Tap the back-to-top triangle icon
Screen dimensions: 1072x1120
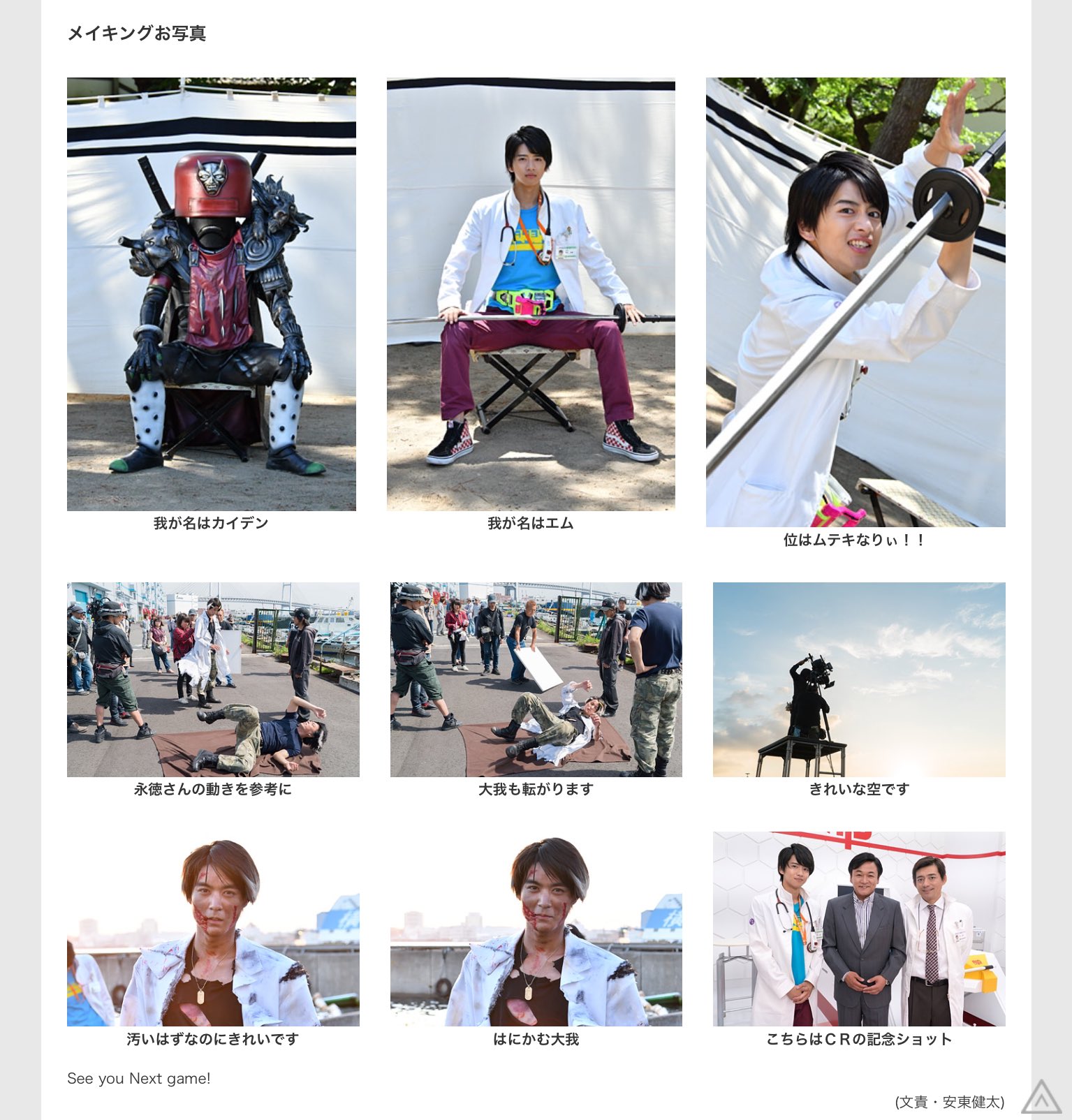pyautogui.click(x=1041, y=1097)
